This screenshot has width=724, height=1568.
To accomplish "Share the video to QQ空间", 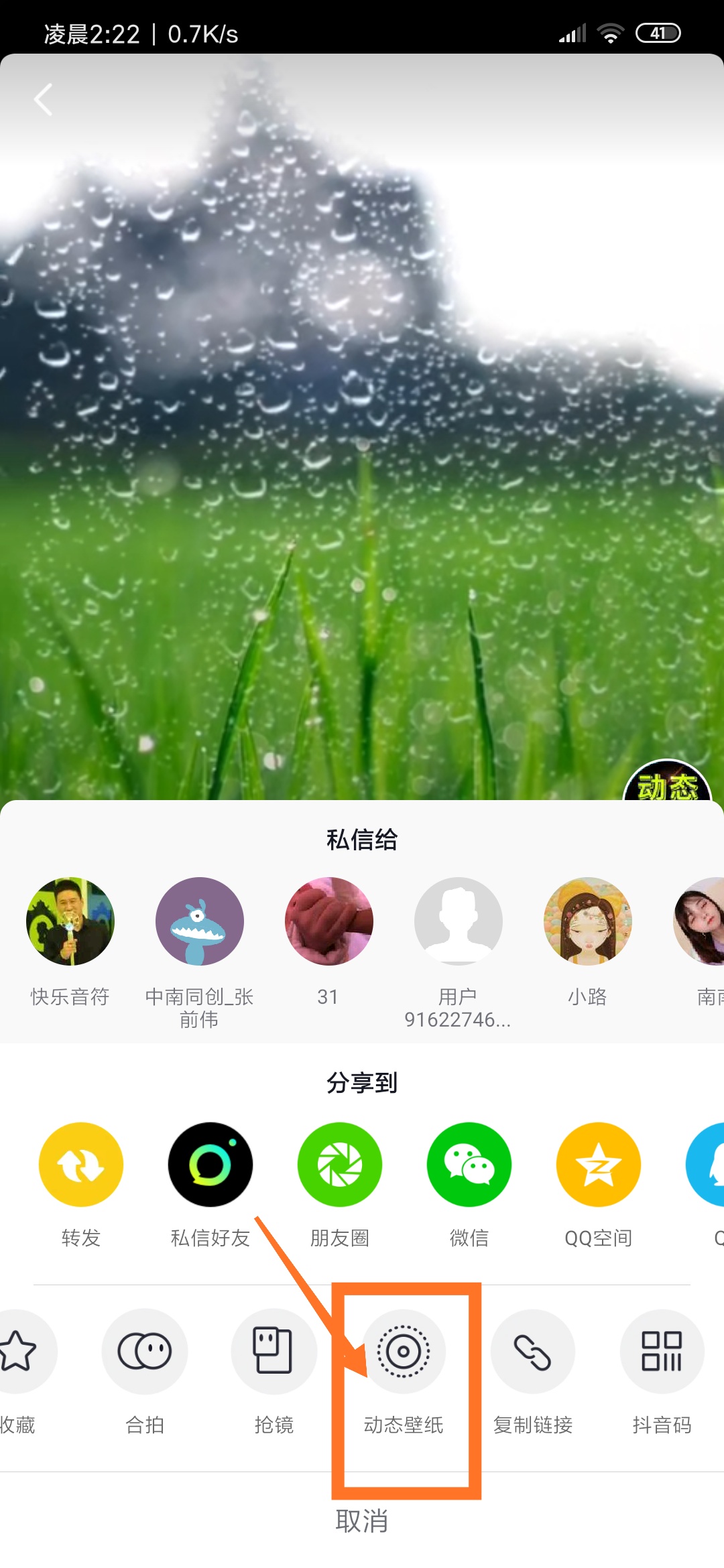I will pyautogui.click(x=598, y=1164).
